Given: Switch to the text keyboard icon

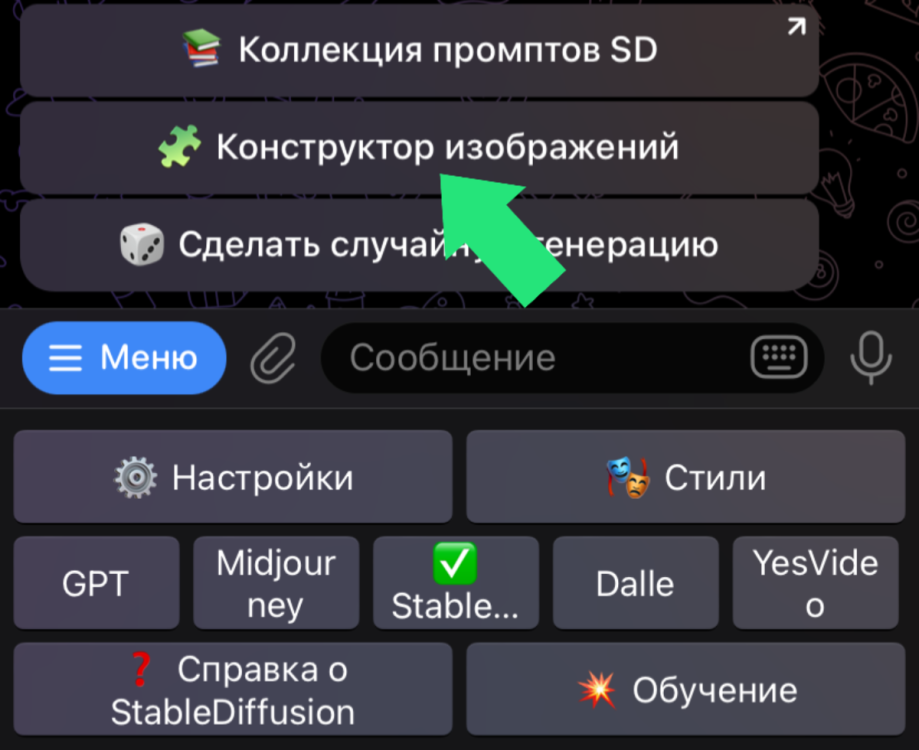Looking at the screenshot, I should click(779, 357).
